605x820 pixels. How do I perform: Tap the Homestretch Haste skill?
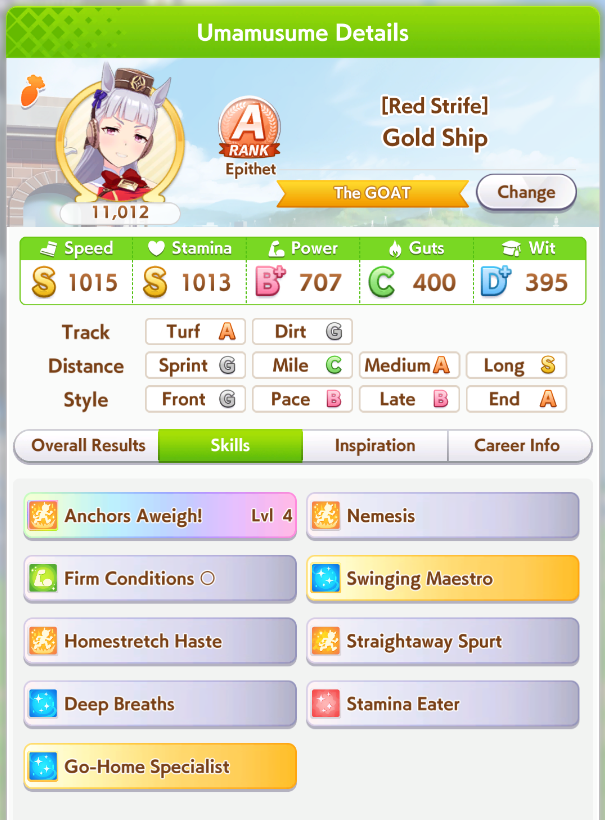point(160,642)
